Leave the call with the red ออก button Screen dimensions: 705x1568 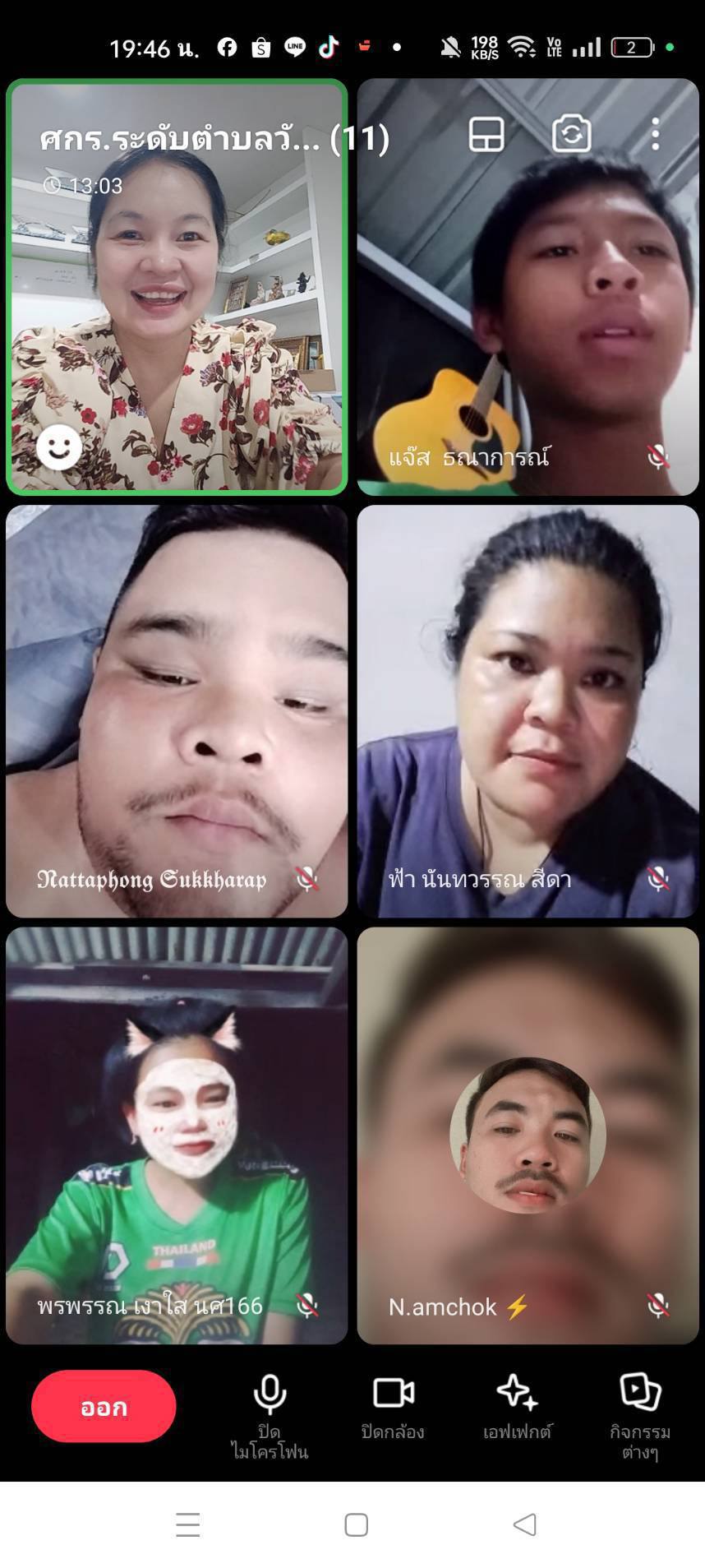(x=104, y=1407)
